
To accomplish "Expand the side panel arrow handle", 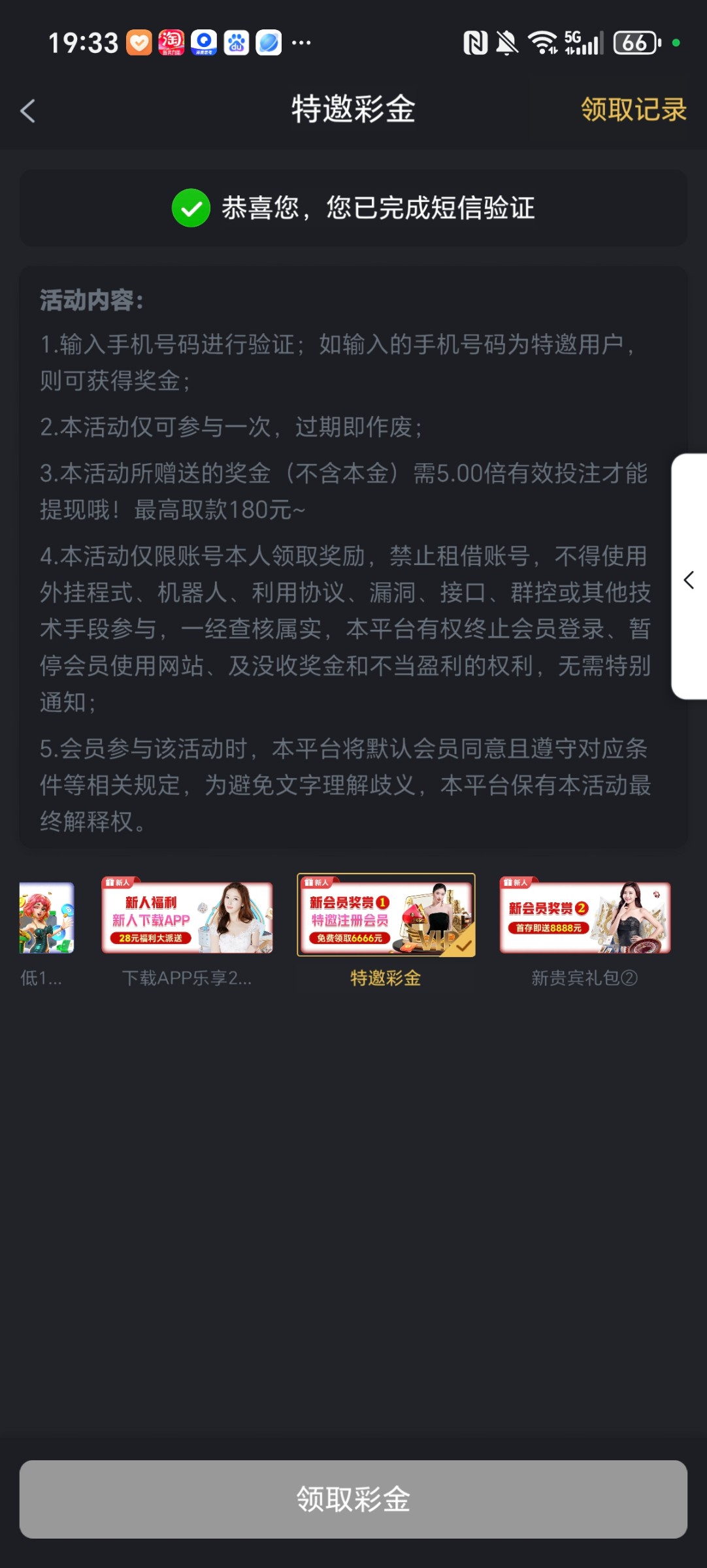I will point(689,579).
